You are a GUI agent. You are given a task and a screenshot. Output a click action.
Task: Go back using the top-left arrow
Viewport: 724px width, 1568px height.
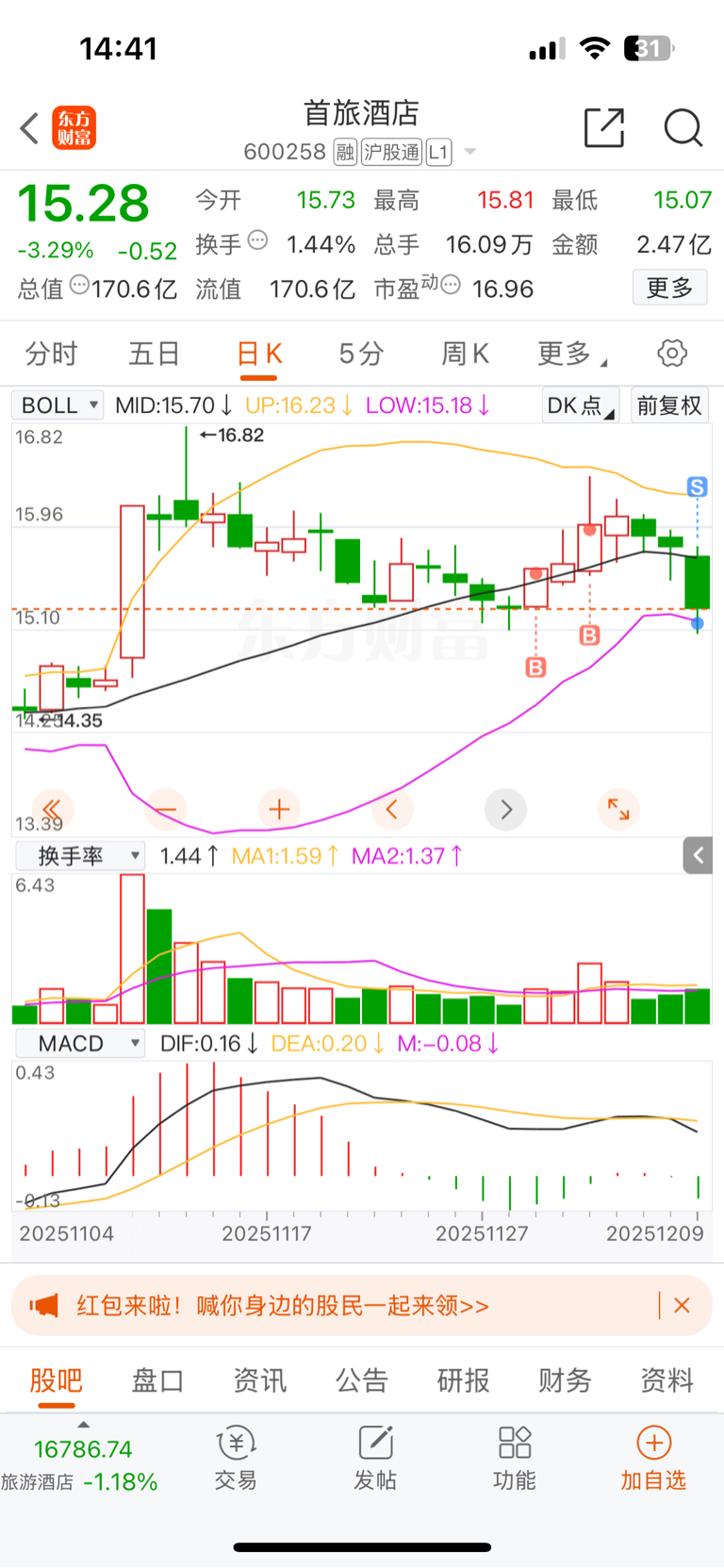pyautogui.click(x=29, y=128)
